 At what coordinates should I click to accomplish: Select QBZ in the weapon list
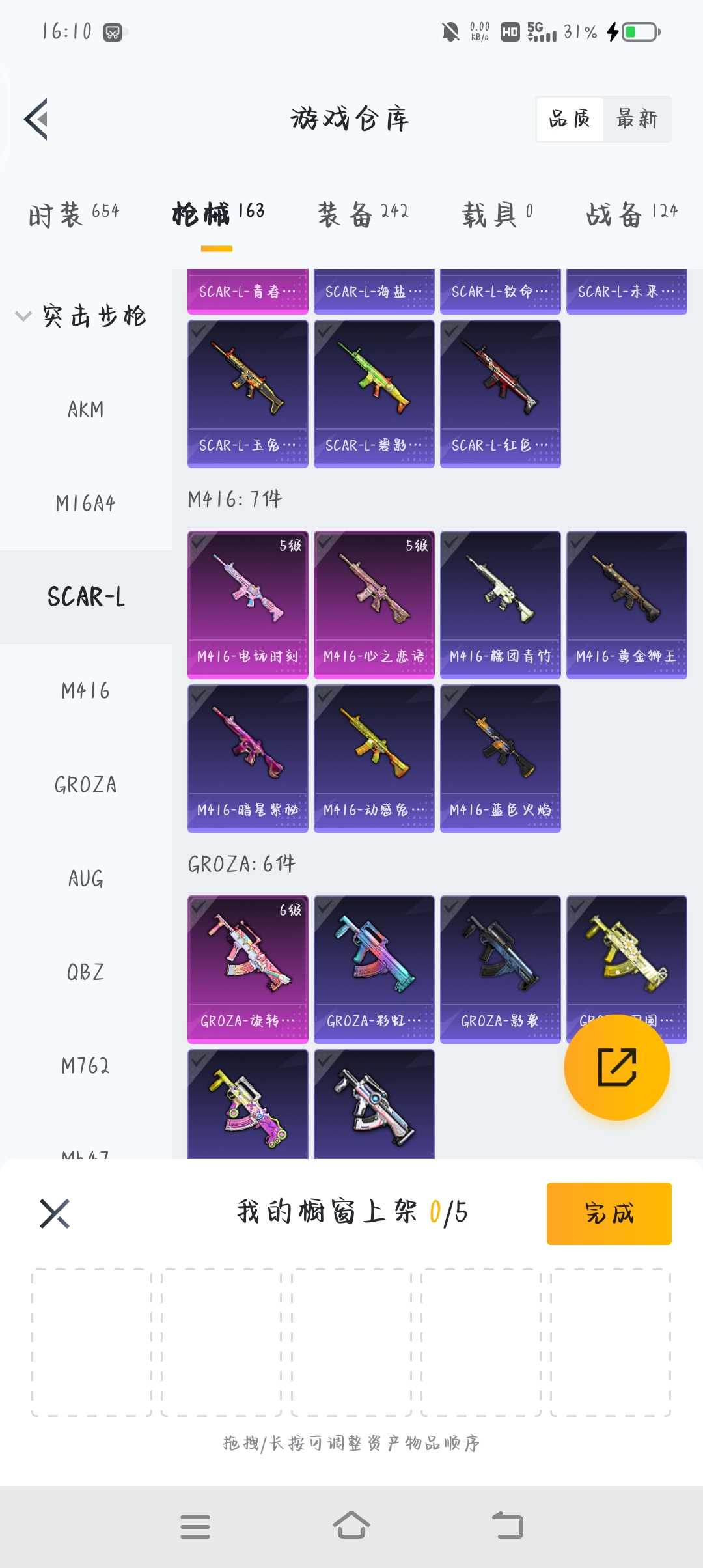click(85, 972)
